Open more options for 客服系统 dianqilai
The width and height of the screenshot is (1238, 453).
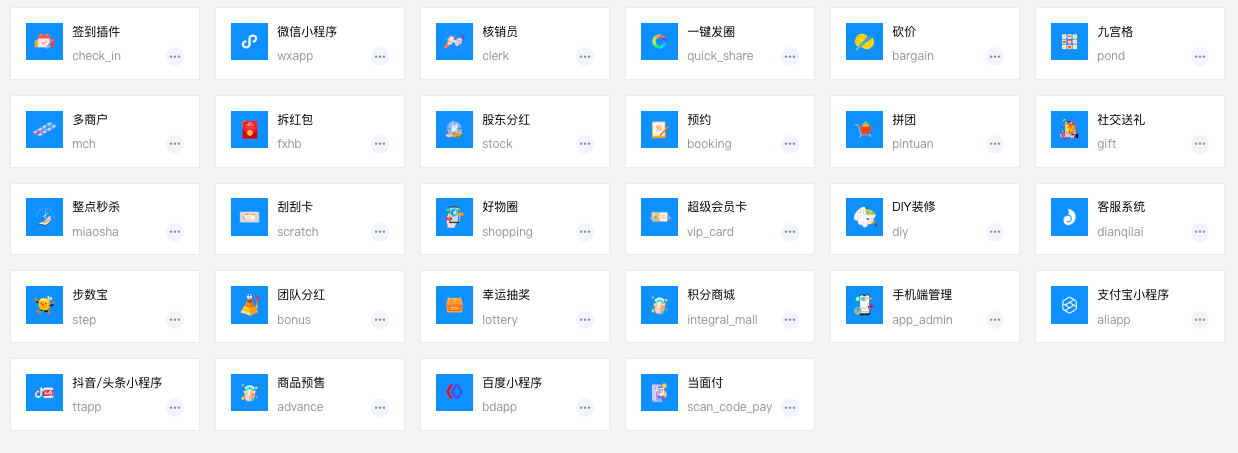(x=1200, y=232)
